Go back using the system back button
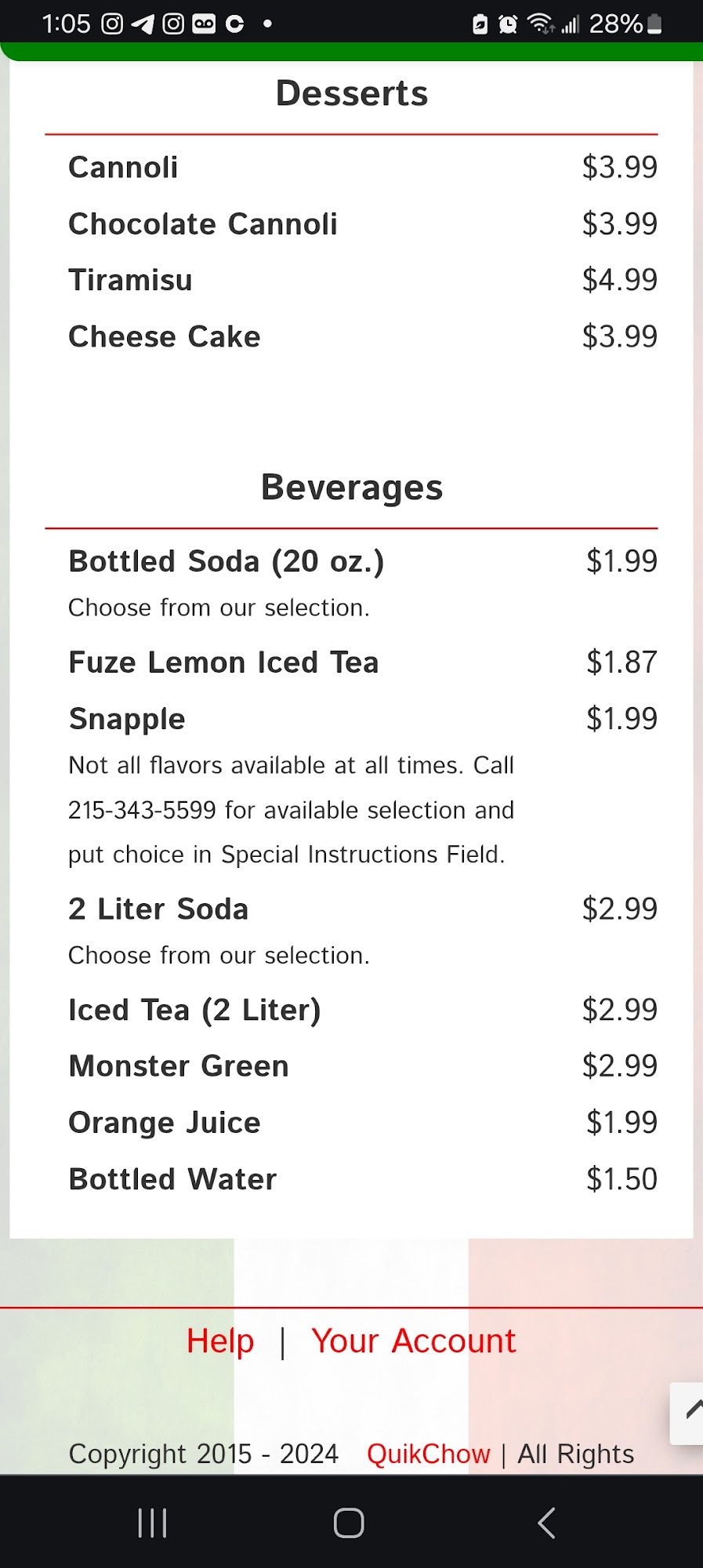Viewport: 703px width, 1568px height. click(x=546, y=1523)
